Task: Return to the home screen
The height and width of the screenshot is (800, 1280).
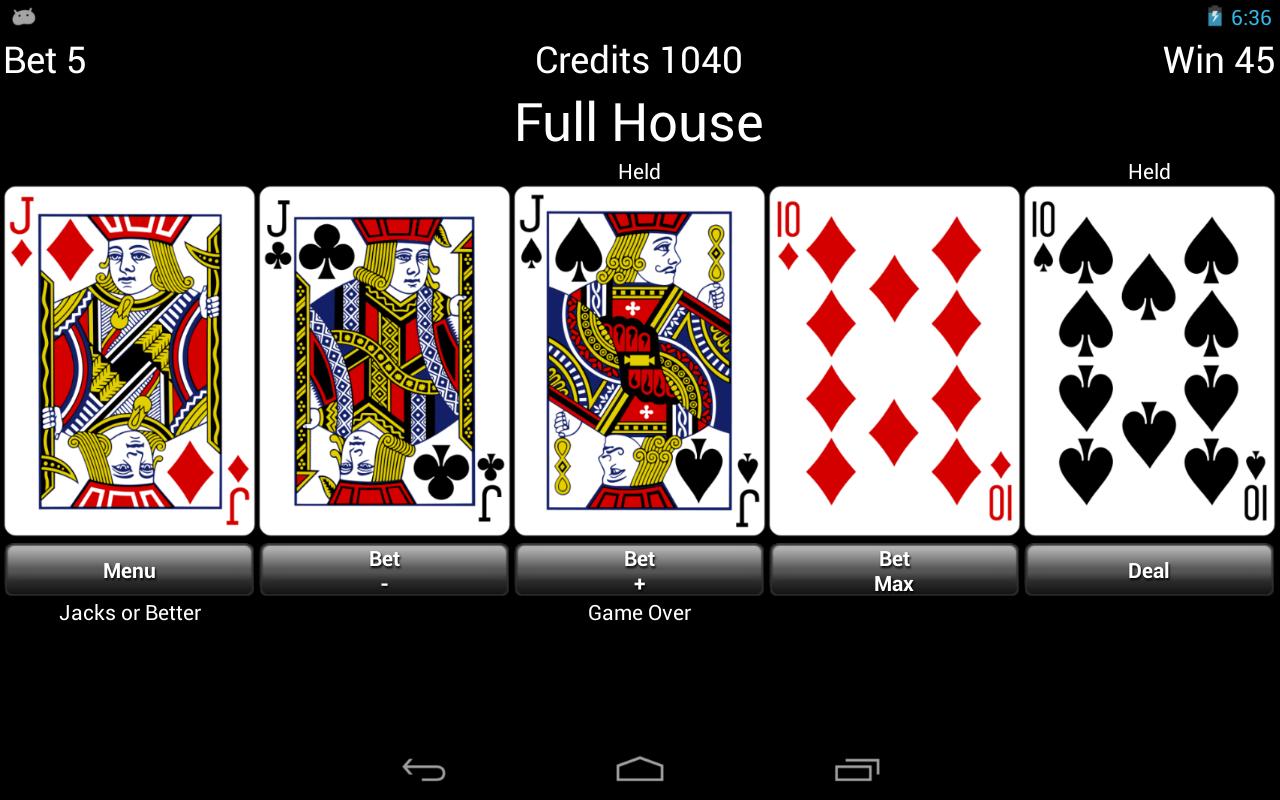Action: (x=640, y=769)
